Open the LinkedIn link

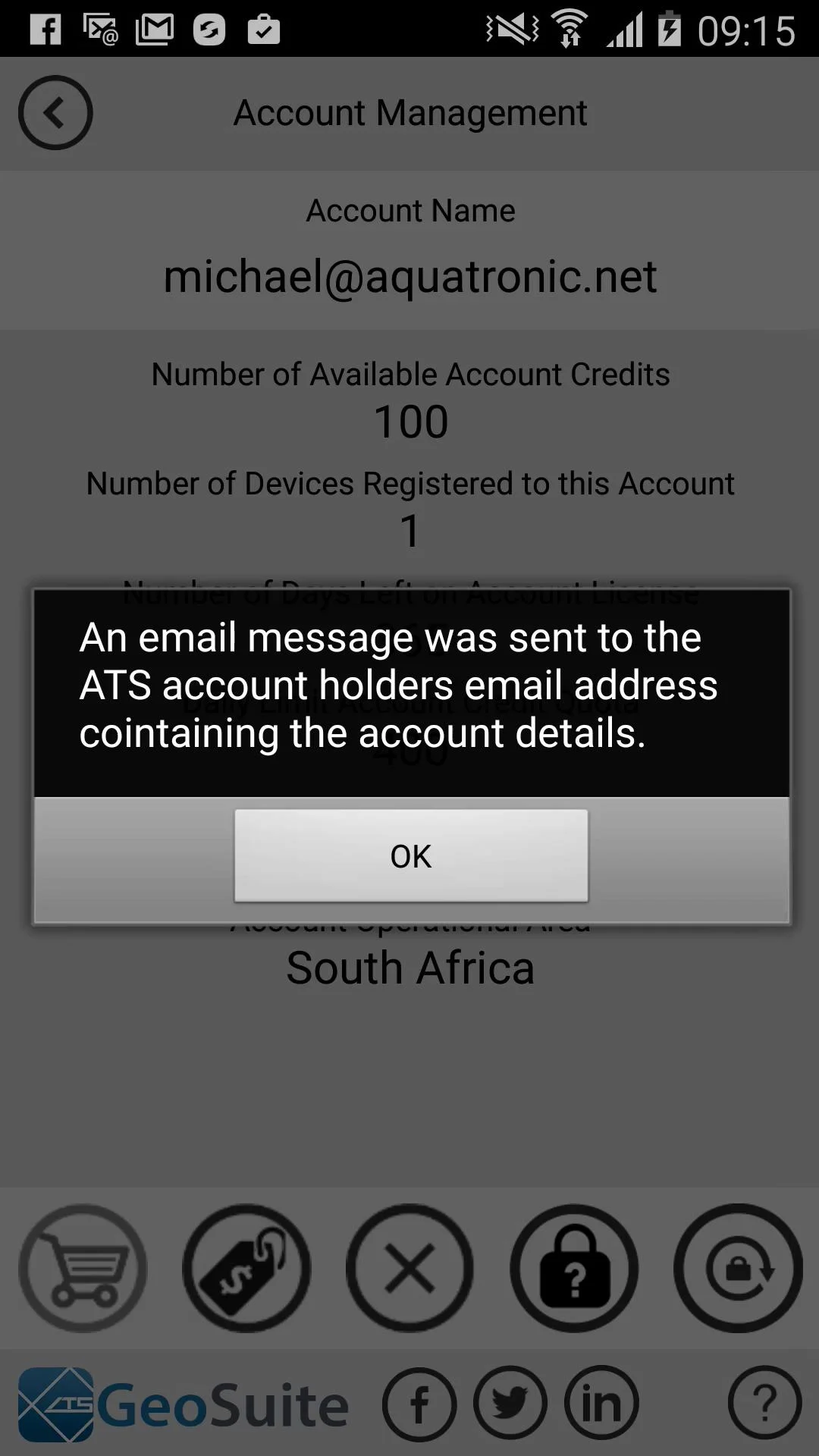pos(601,1404)
